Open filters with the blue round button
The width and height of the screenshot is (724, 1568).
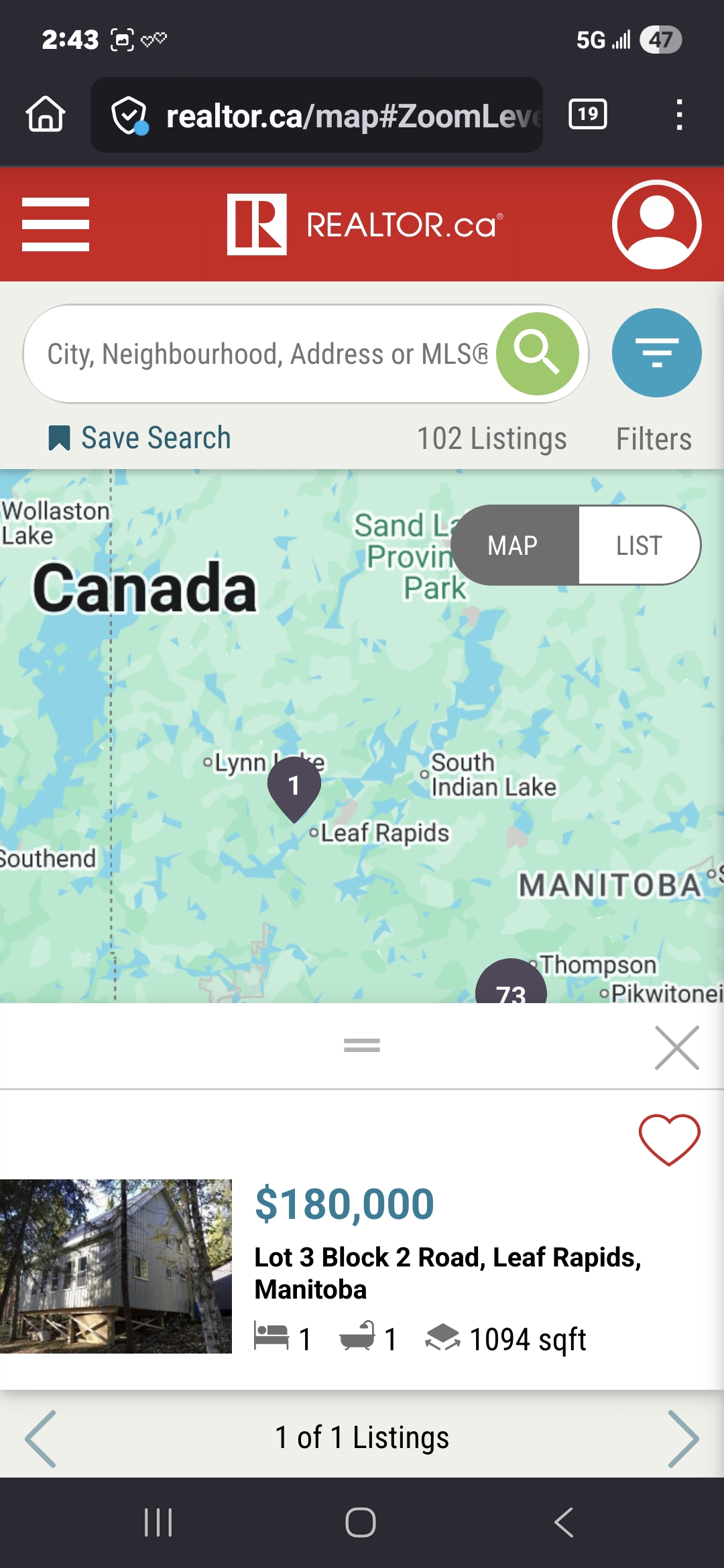pyautogui.click(x=656, y=353)
